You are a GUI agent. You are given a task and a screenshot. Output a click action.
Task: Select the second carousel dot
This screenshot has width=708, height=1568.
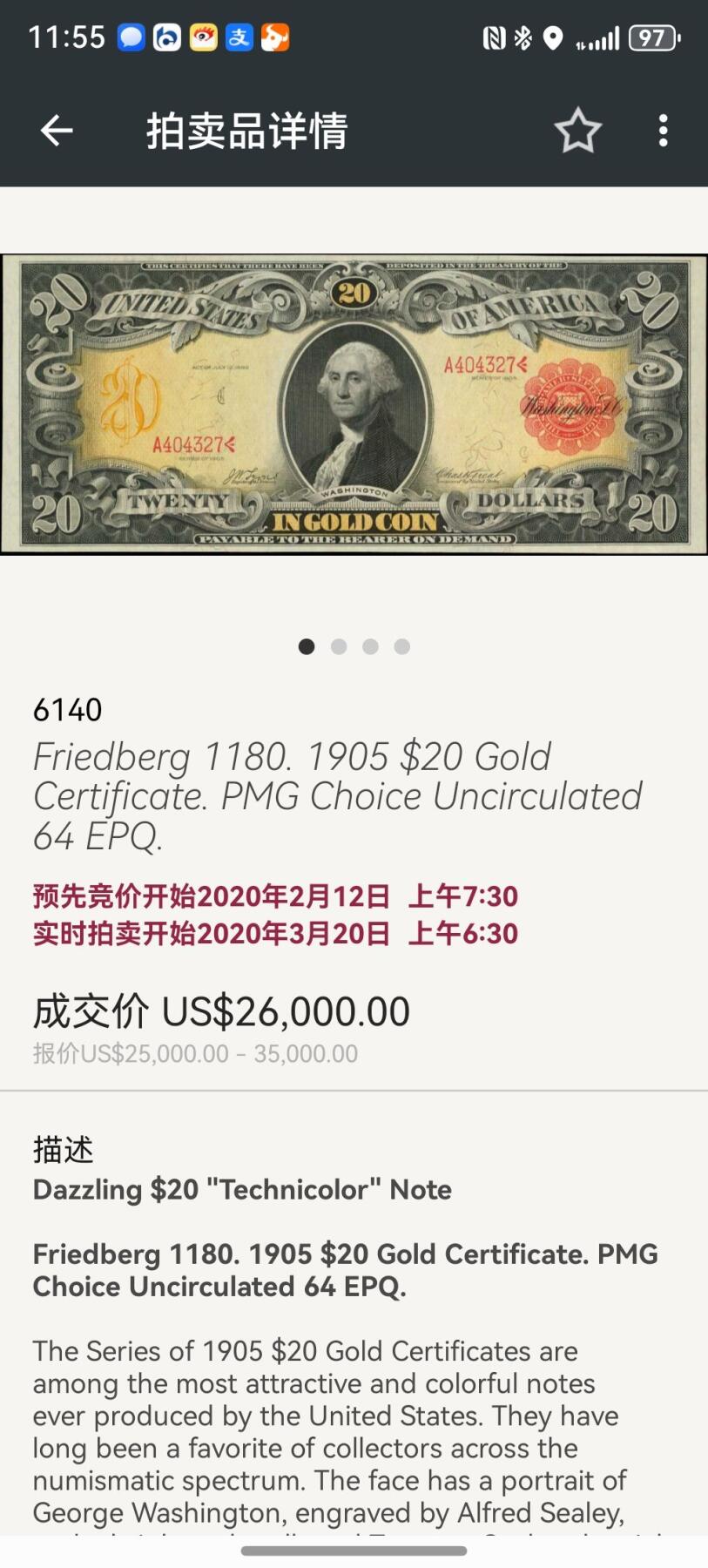point(339,646)
